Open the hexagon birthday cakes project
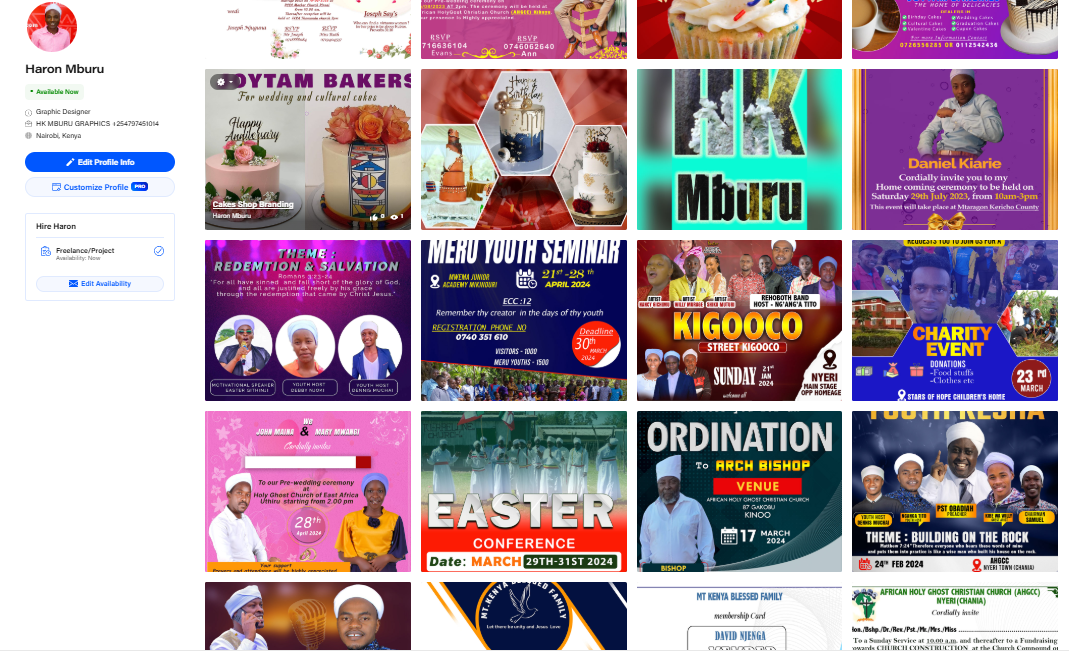Image resolution: width=1069 pixels, height=653 pixels. [524, 149]
